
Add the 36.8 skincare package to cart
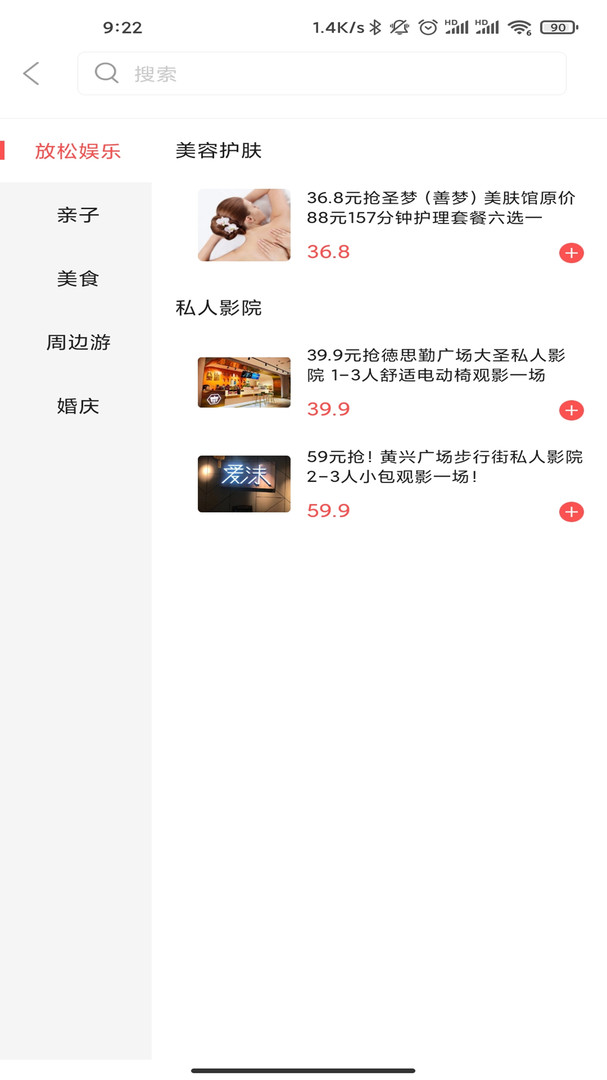(571, 252)
